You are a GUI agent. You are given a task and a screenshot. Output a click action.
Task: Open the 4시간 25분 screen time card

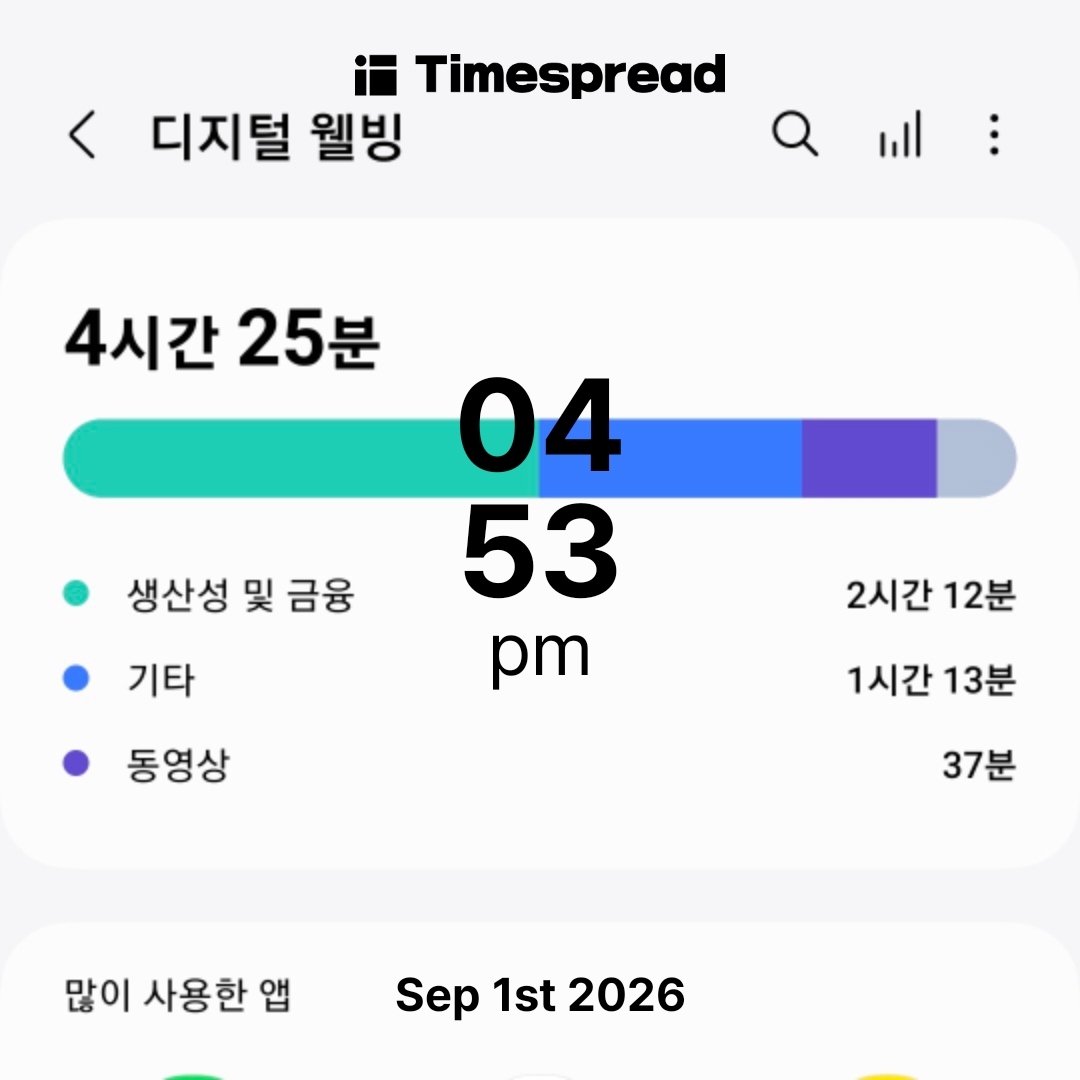[x=540, y=543]
